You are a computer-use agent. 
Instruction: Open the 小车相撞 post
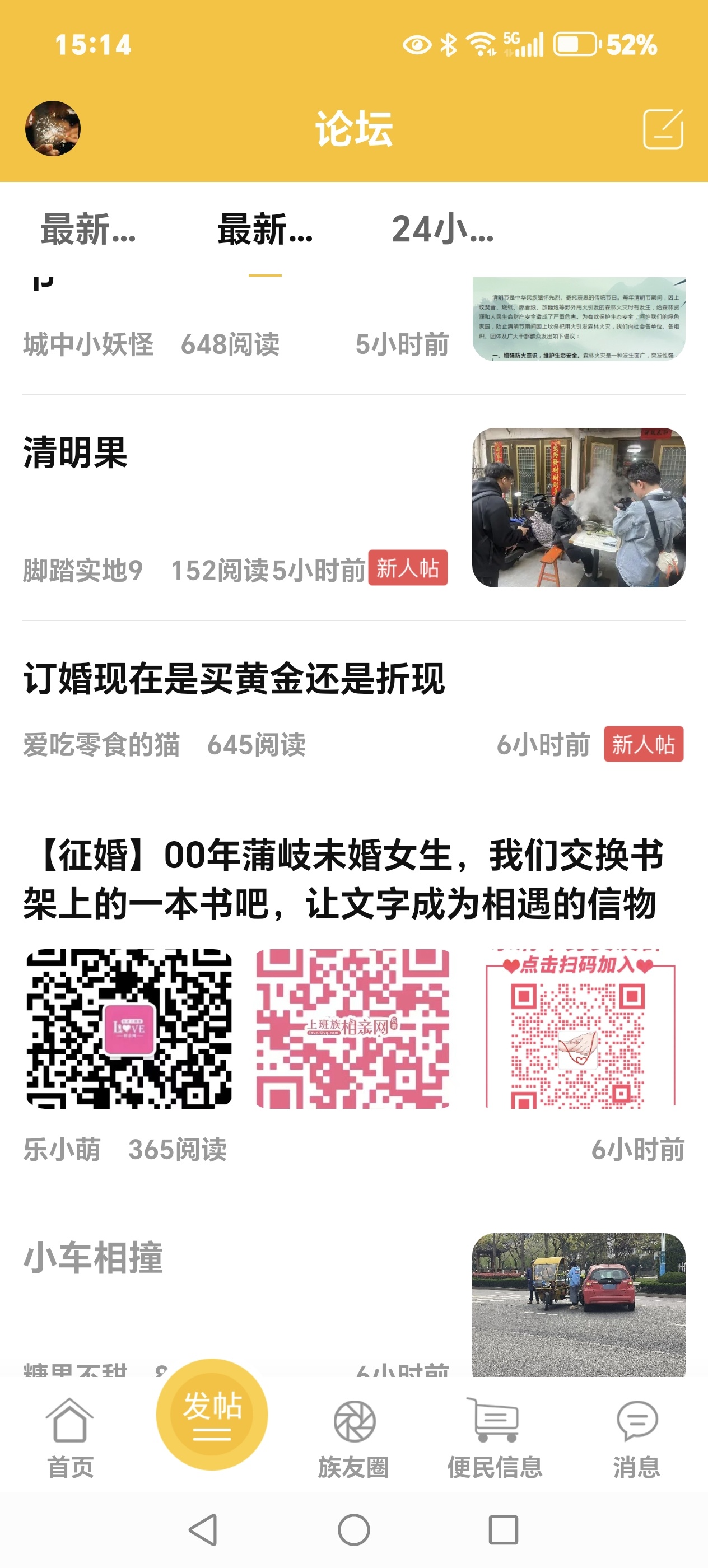click(x=93, y=1258)
